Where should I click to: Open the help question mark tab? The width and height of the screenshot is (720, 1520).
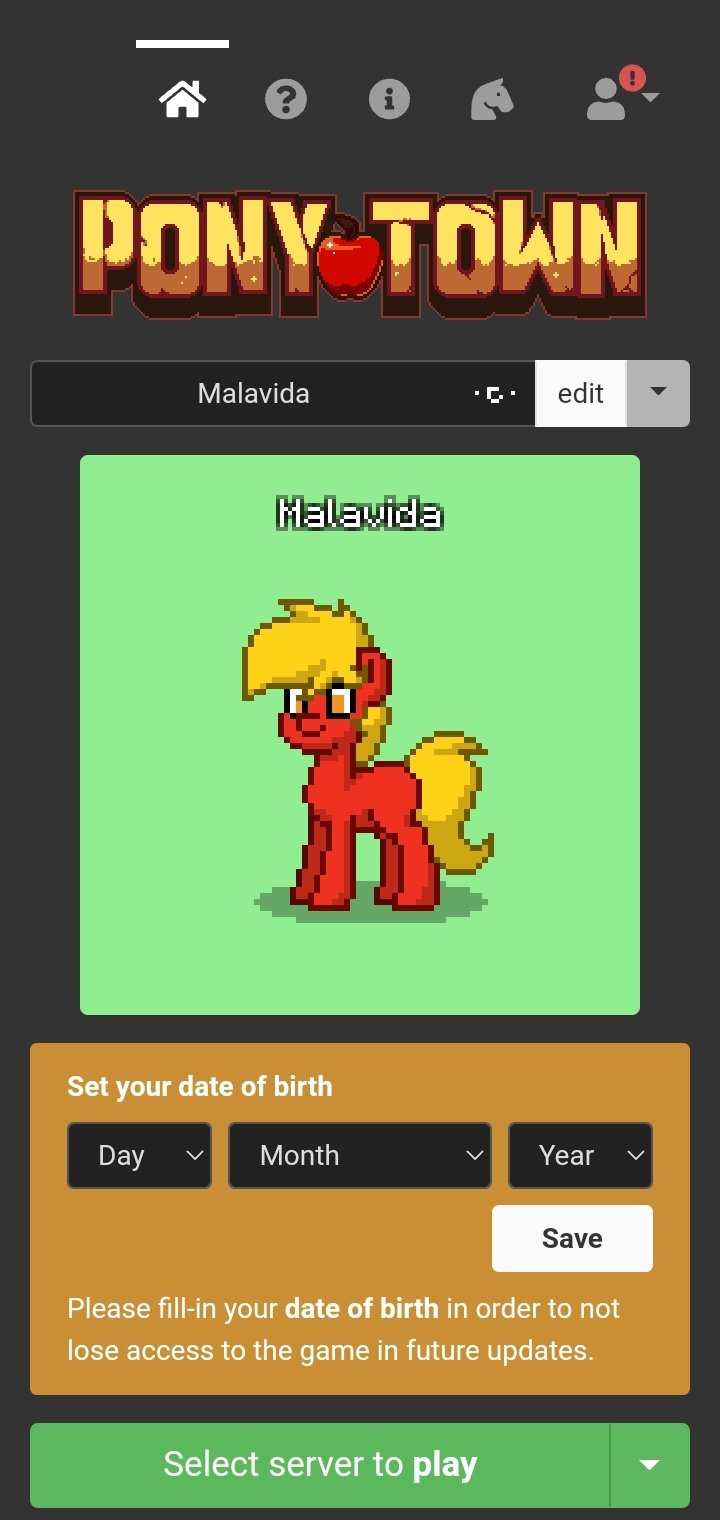[x=286, y=100]
